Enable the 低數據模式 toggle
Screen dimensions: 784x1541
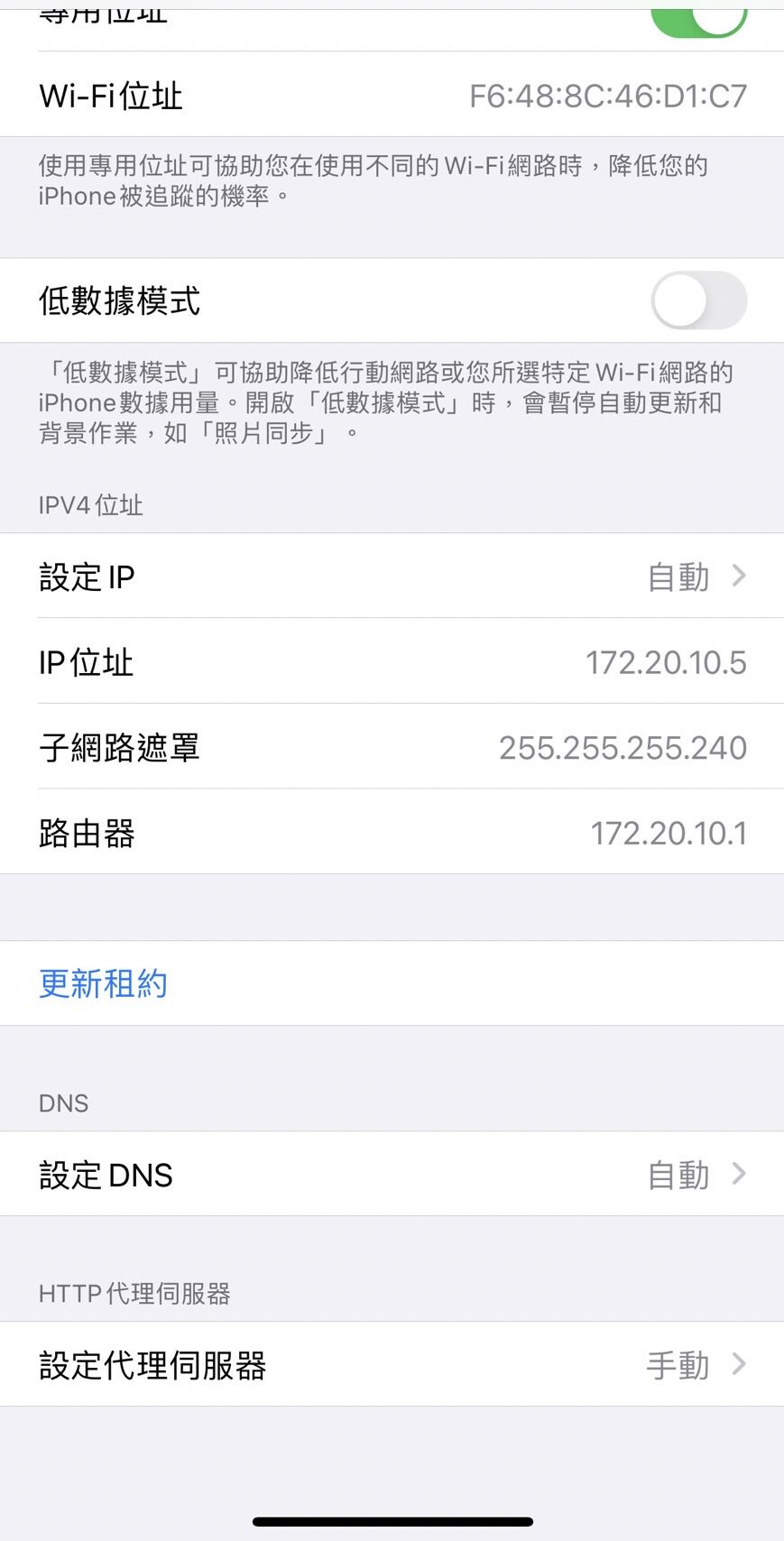click(x=698, y=301)
